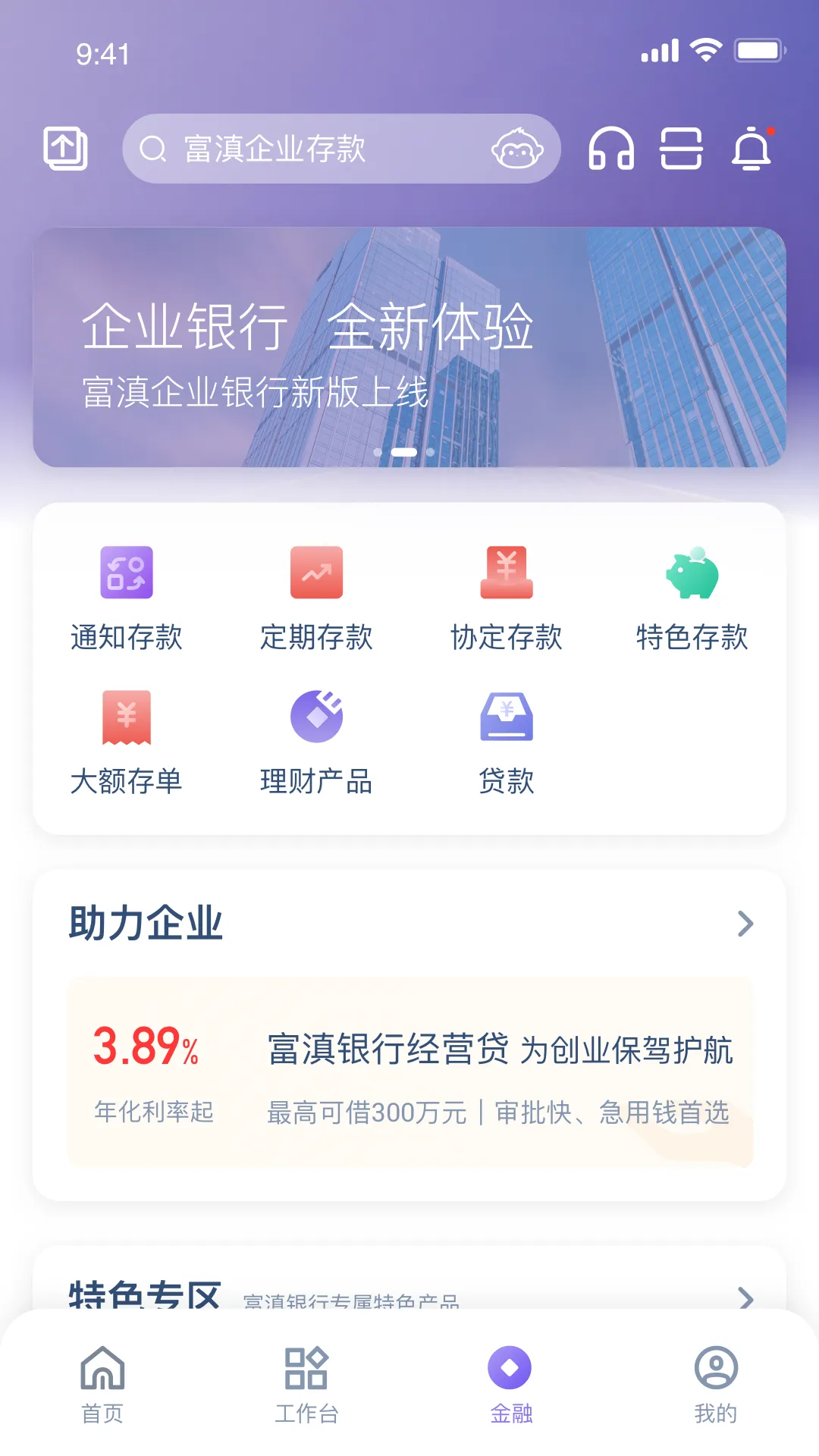This screenshot has width=819, height=1456.
Task: Tap the headphones customer service icon
Action: [613, 149]
